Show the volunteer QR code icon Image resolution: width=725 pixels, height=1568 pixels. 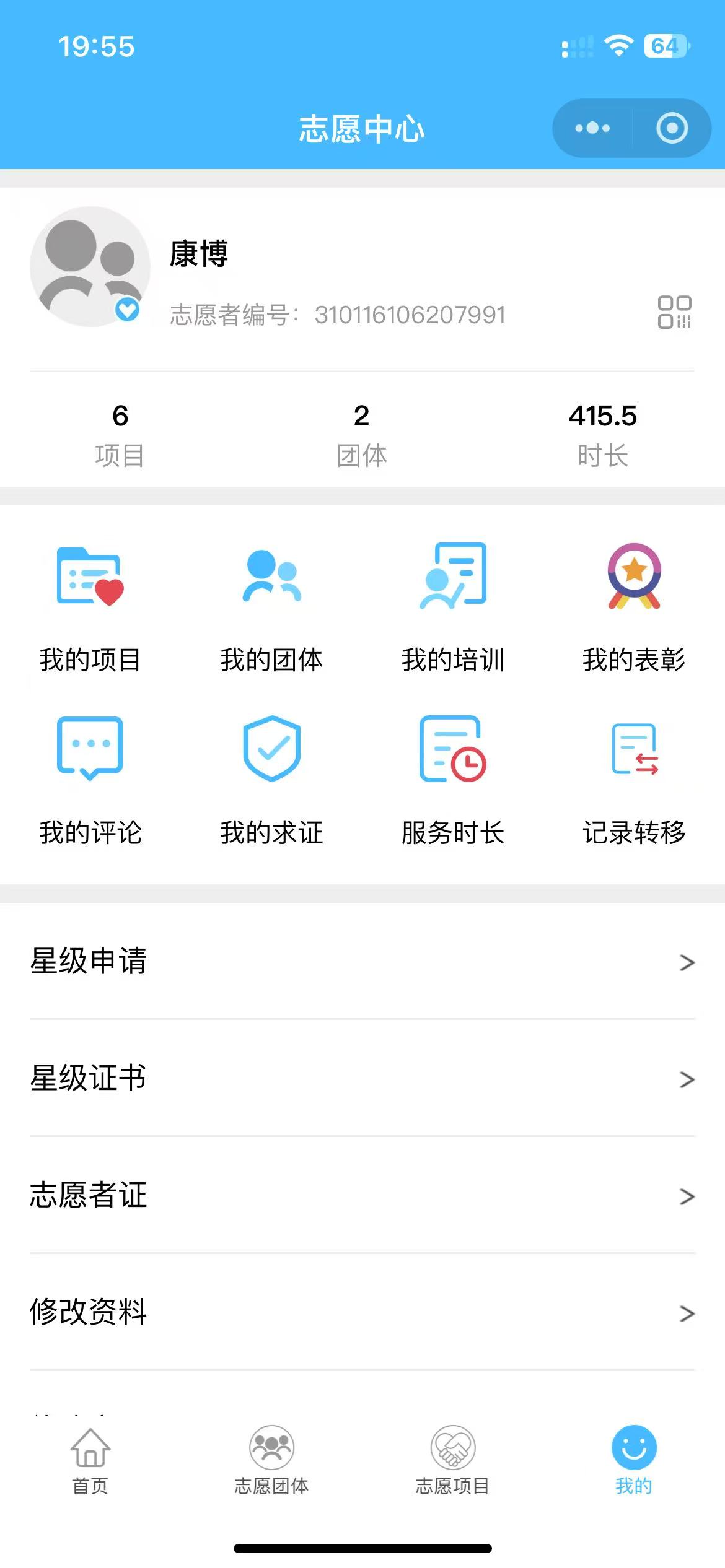click(674, 311)
